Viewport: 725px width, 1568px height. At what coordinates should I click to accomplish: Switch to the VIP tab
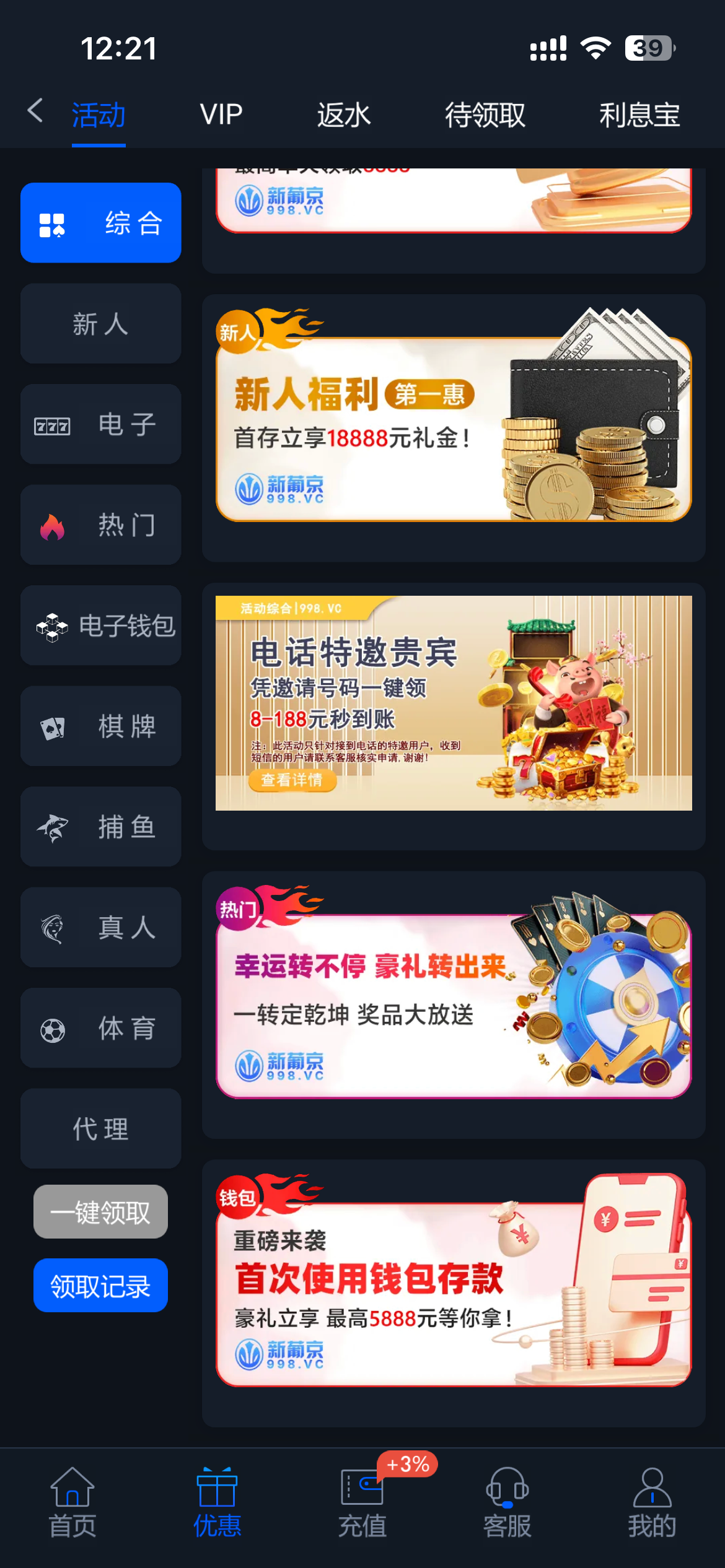pyautogui.click(x=221, y=115)
